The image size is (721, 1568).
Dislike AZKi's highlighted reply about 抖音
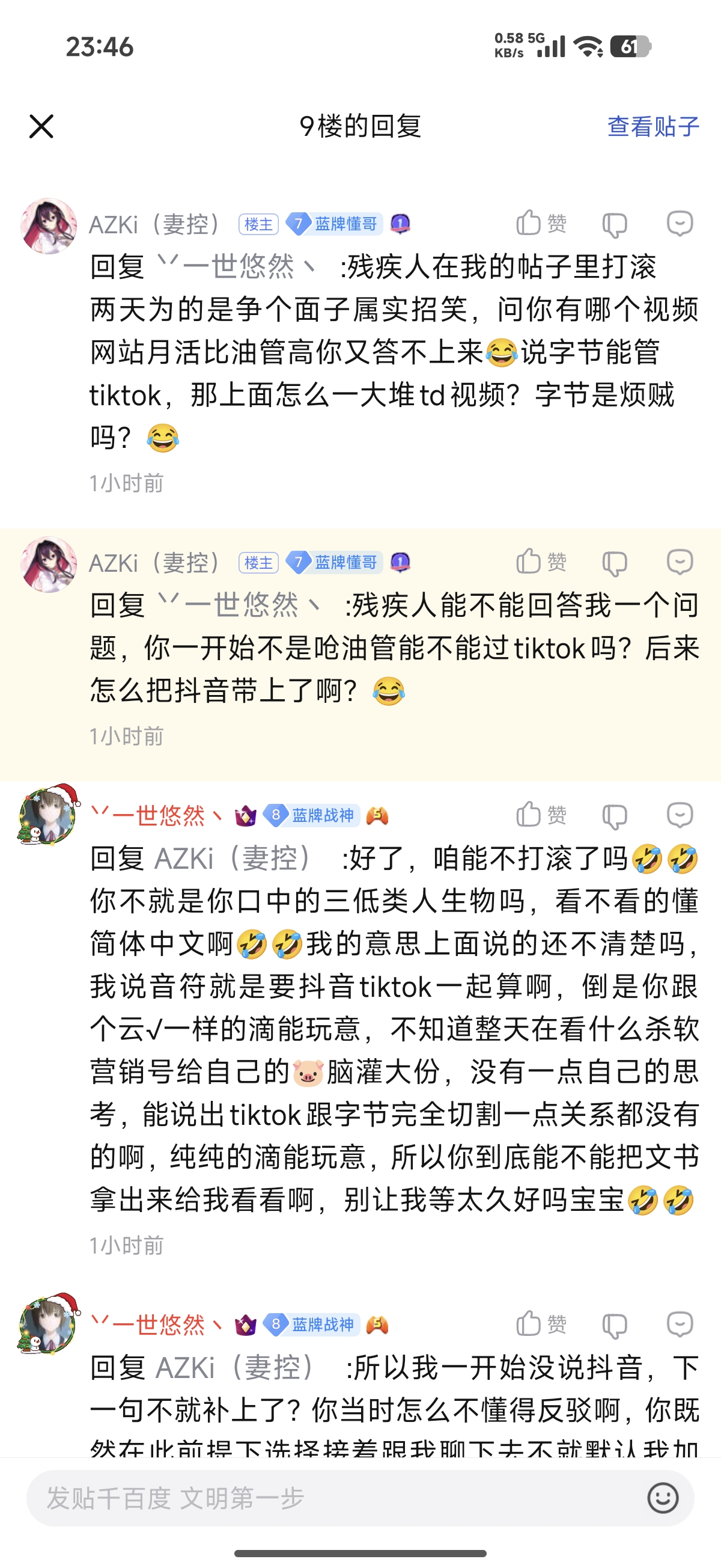[615, 563]
